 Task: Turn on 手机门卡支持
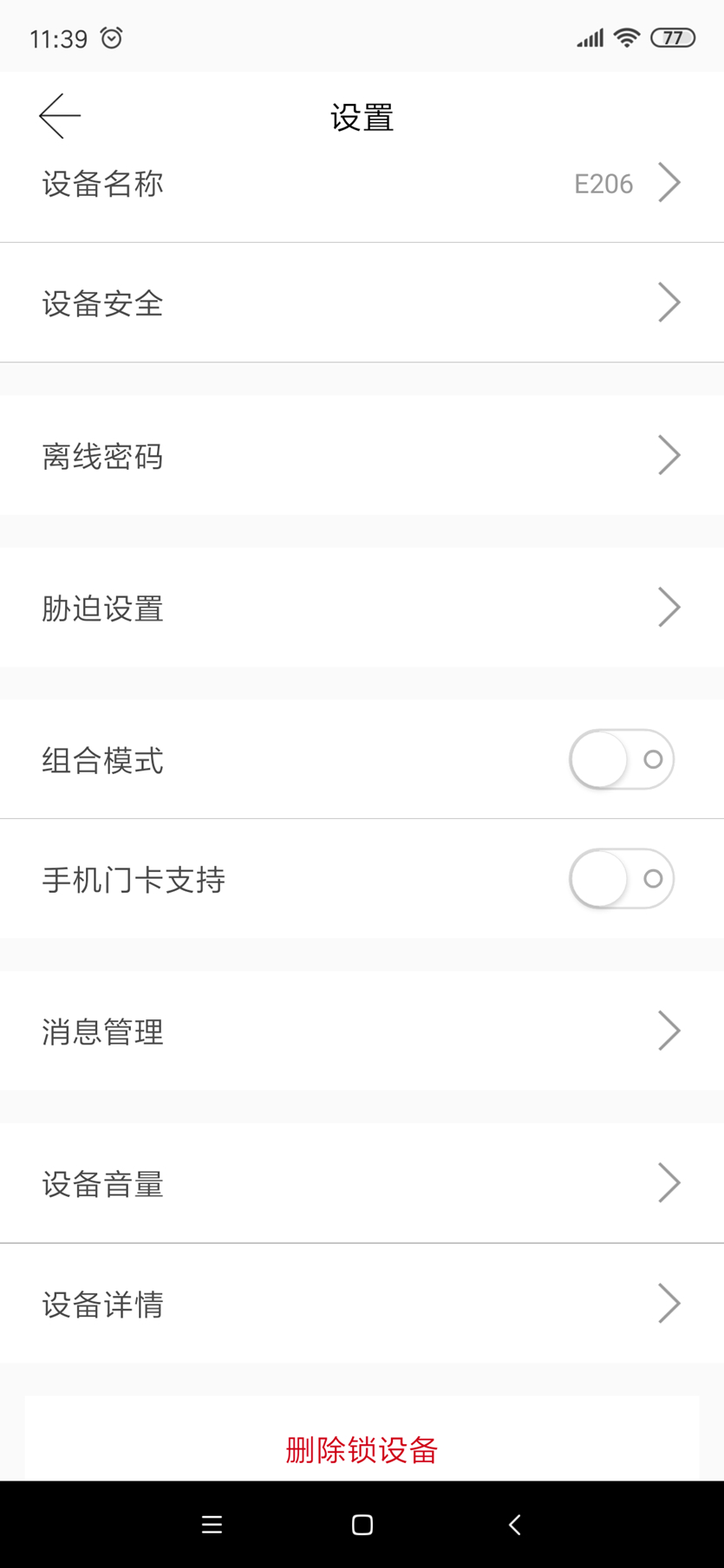pyautogui.click(x=621, y=879)
